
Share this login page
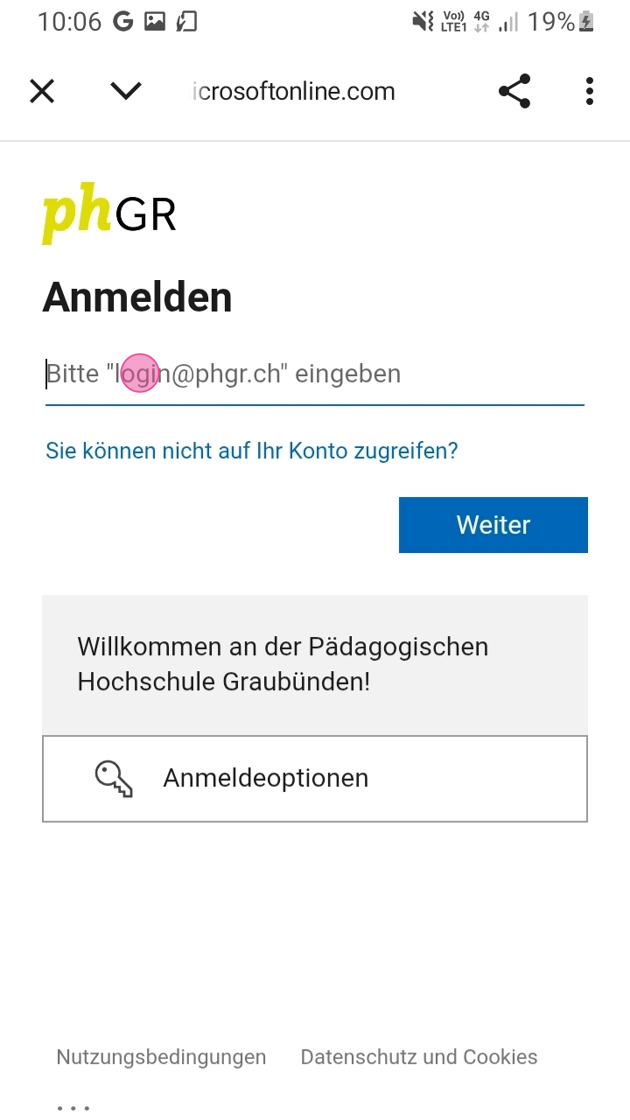pyautogui.click(x=514, y=92)
